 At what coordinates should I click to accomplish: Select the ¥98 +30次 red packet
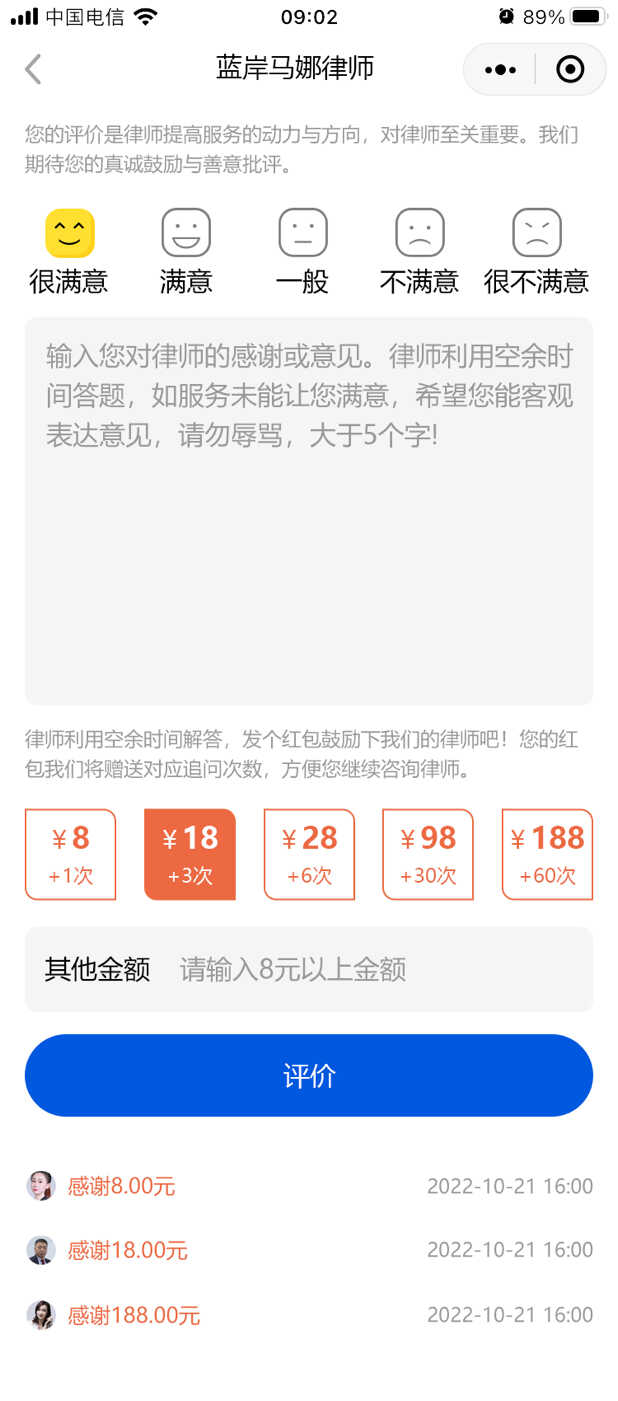click(428, 854)
